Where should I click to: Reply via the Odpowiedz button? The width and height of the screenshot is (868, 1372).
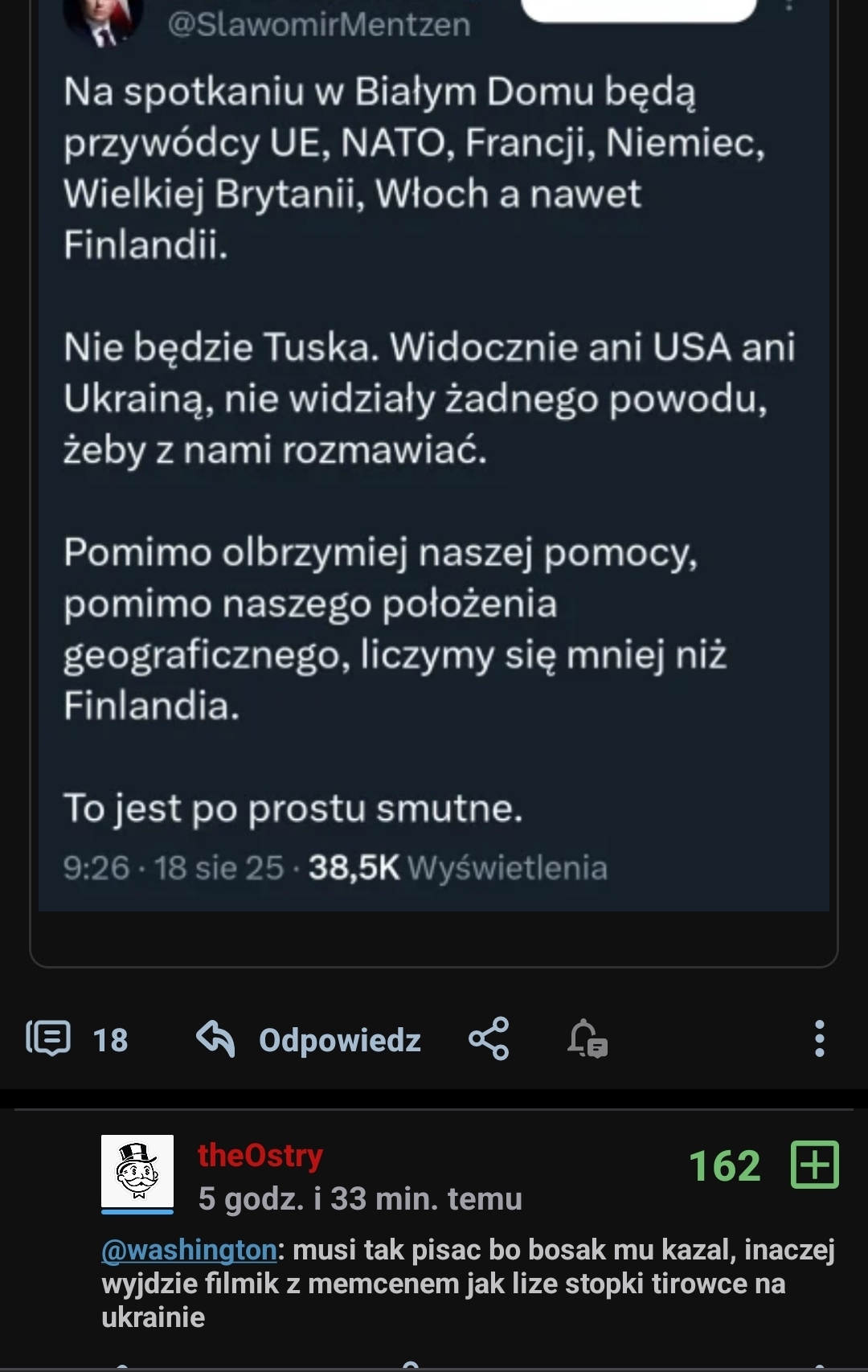coord(309,1039)
